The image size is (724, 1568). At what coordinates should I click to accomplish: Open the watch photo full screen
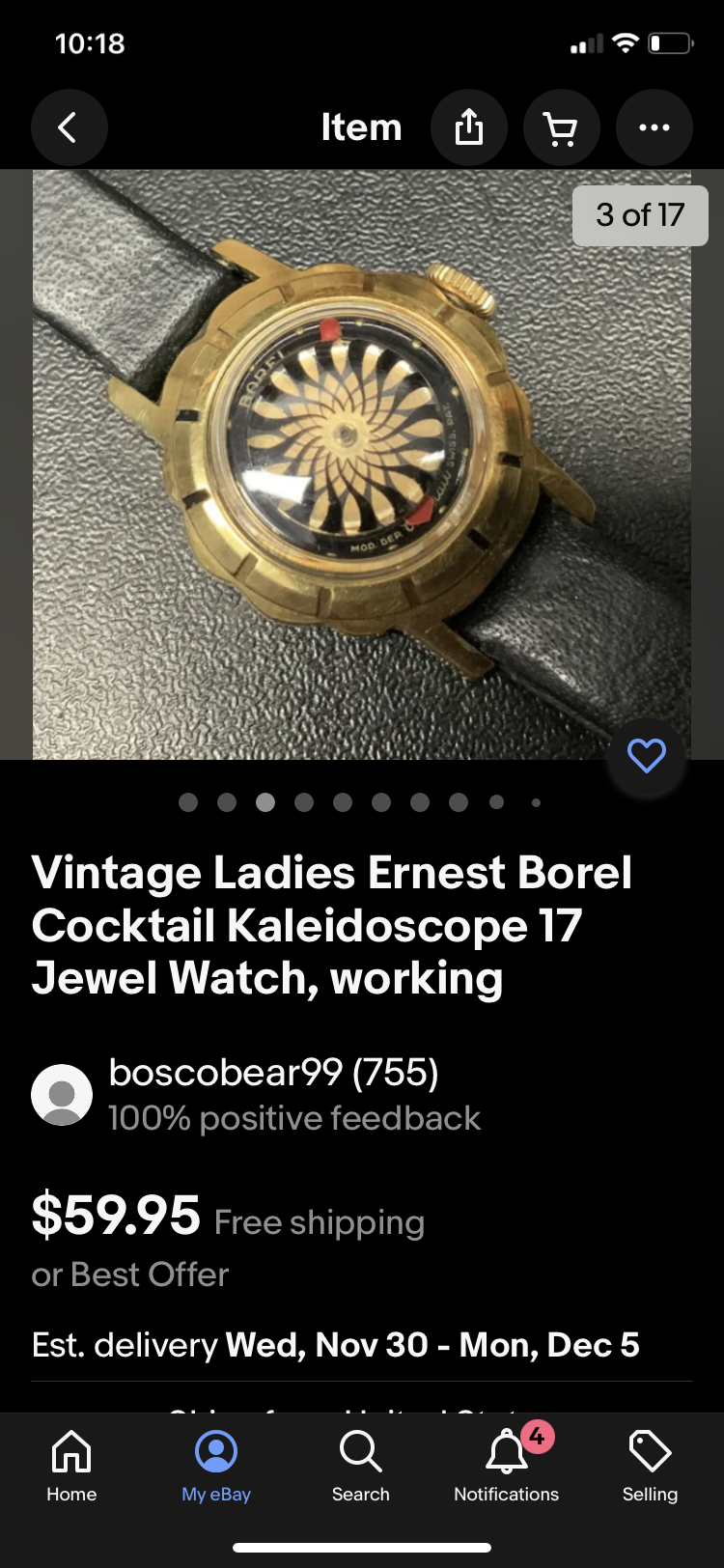[x=362, y=463]
